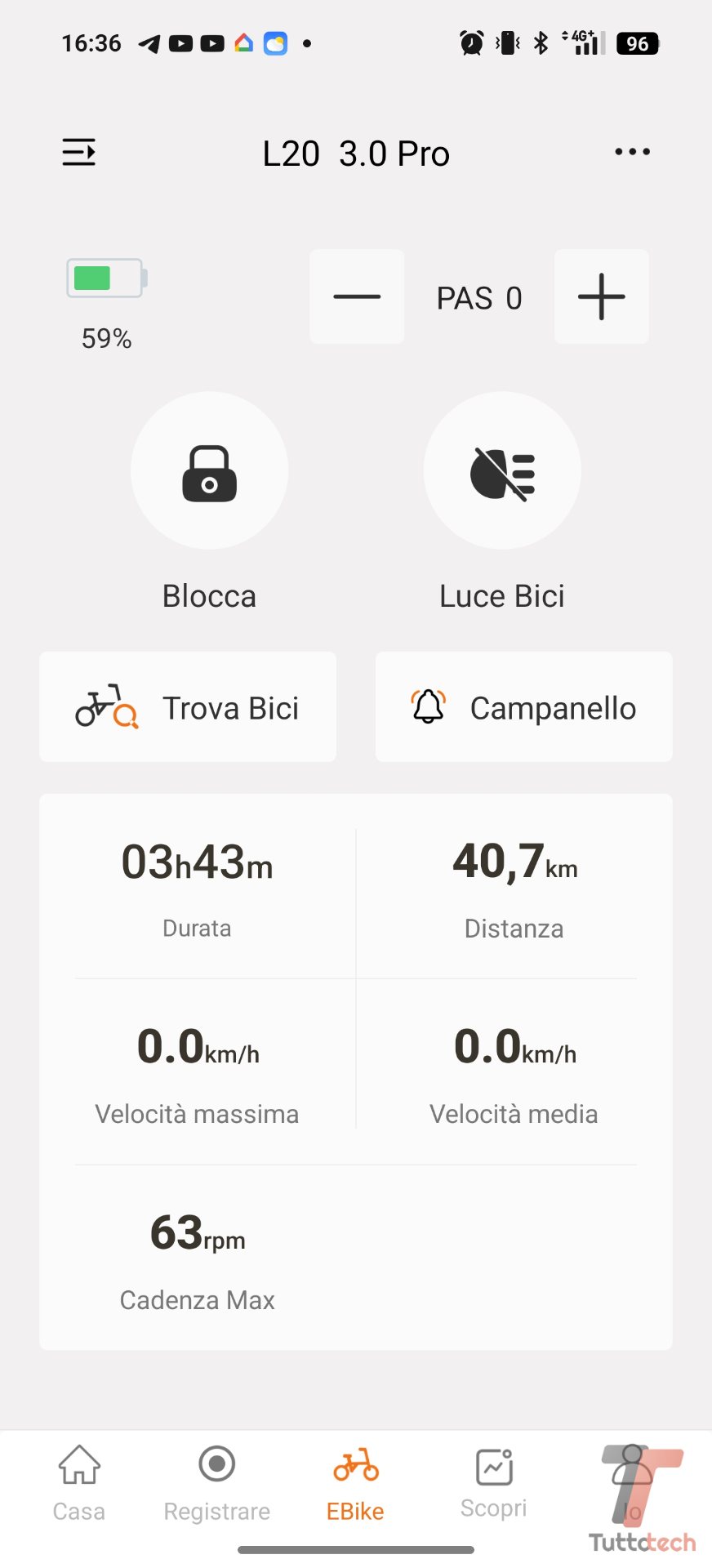Open the three-dot overflow menu
The image size is (712, 1568).
click(632, 152)
